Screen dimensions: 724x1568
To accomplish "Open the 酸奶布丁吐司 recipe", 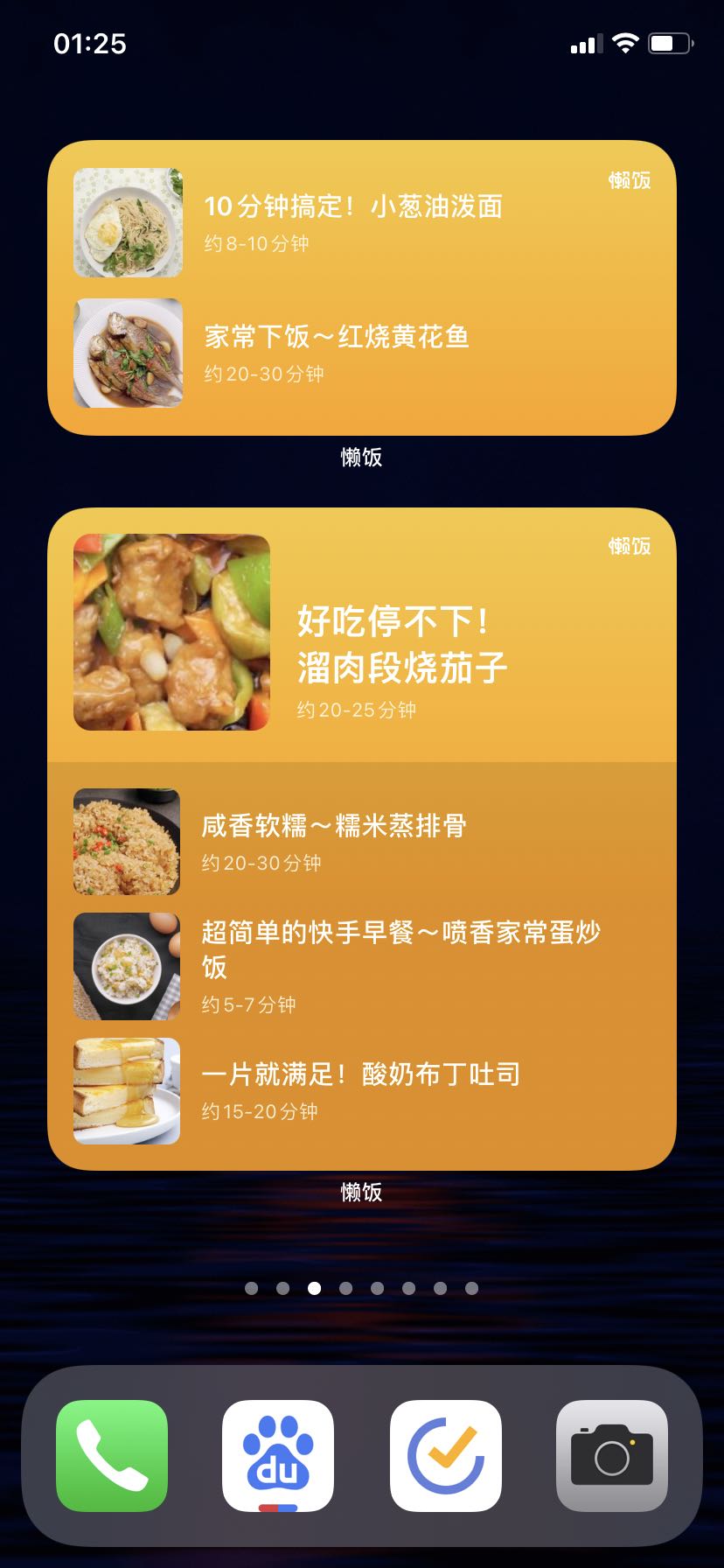I will (360, 1090).
